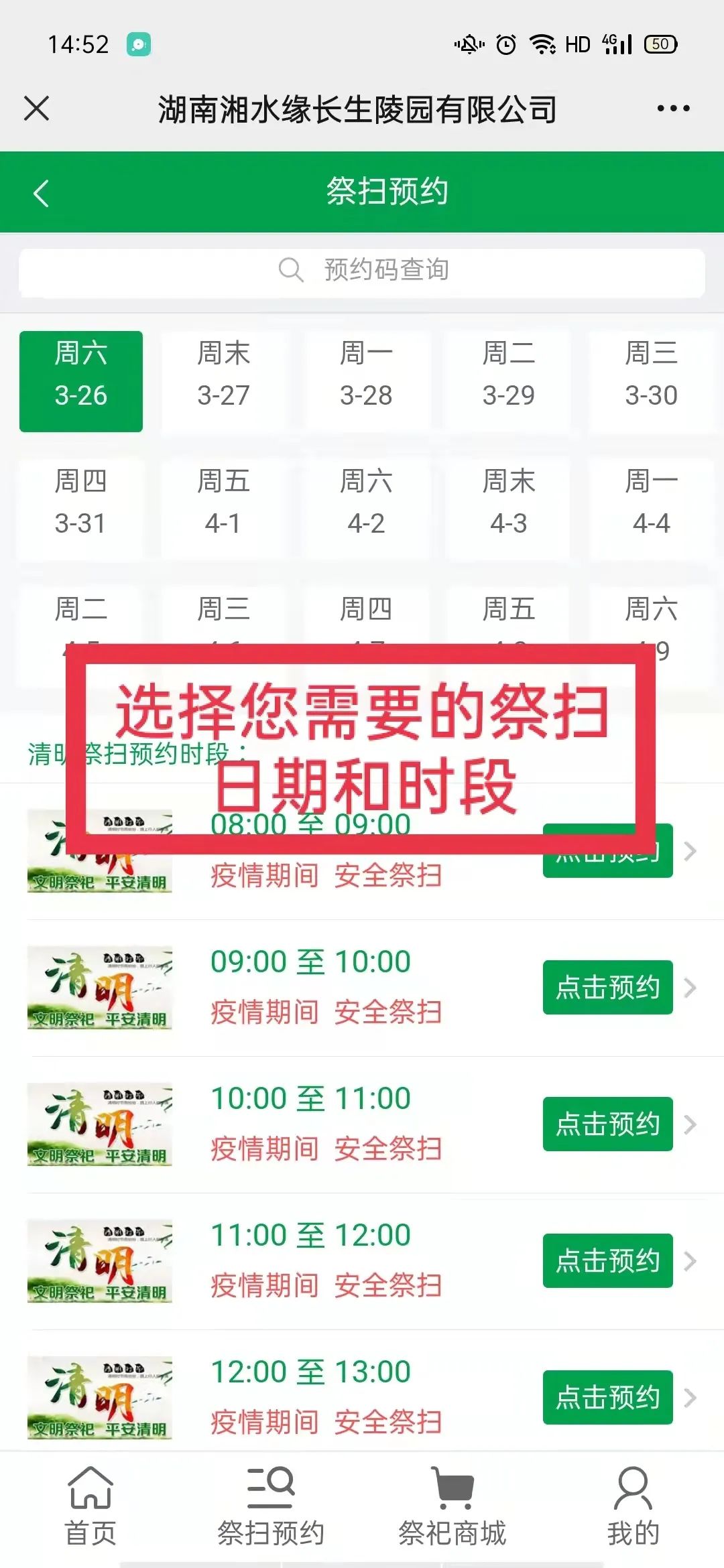Expand the 11:00 至 12:00 slot arrow
The width and height of the screenshot is (724, 1568).
689,1261
